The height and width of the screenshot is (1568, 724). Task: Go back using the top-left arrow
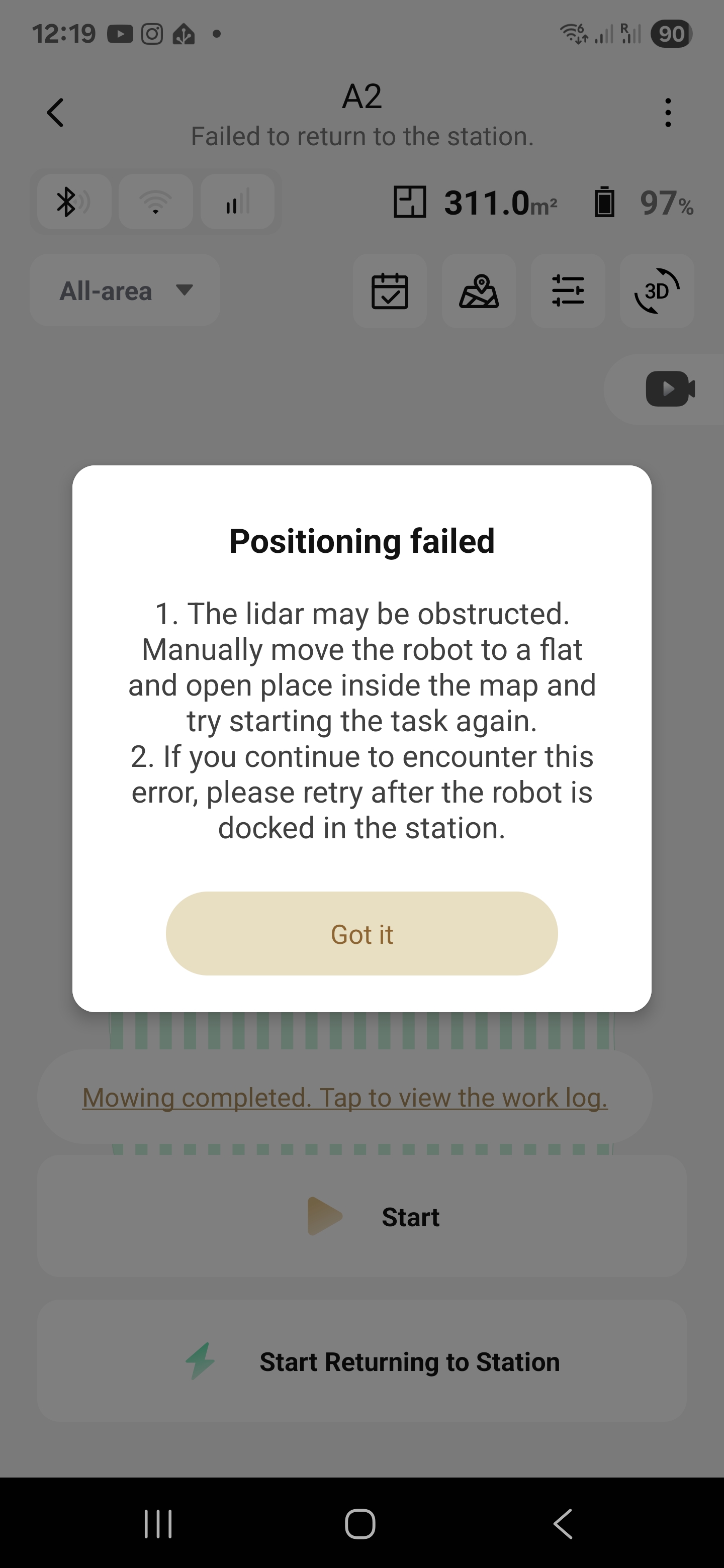click(x=55, y=113)
